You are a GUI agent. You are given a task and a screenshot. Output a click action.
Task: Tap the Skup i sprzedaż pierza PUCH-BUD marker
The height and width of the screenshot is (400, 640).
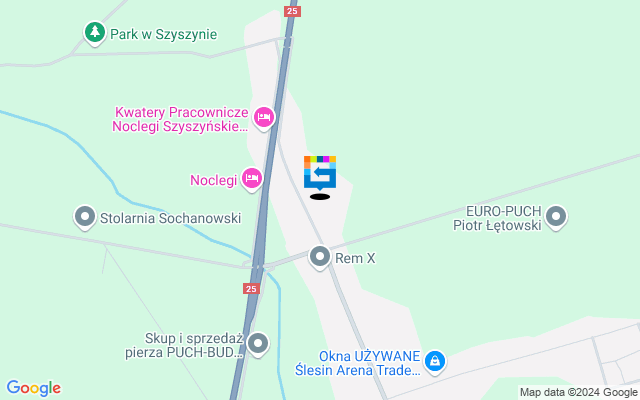pos(259,344)
